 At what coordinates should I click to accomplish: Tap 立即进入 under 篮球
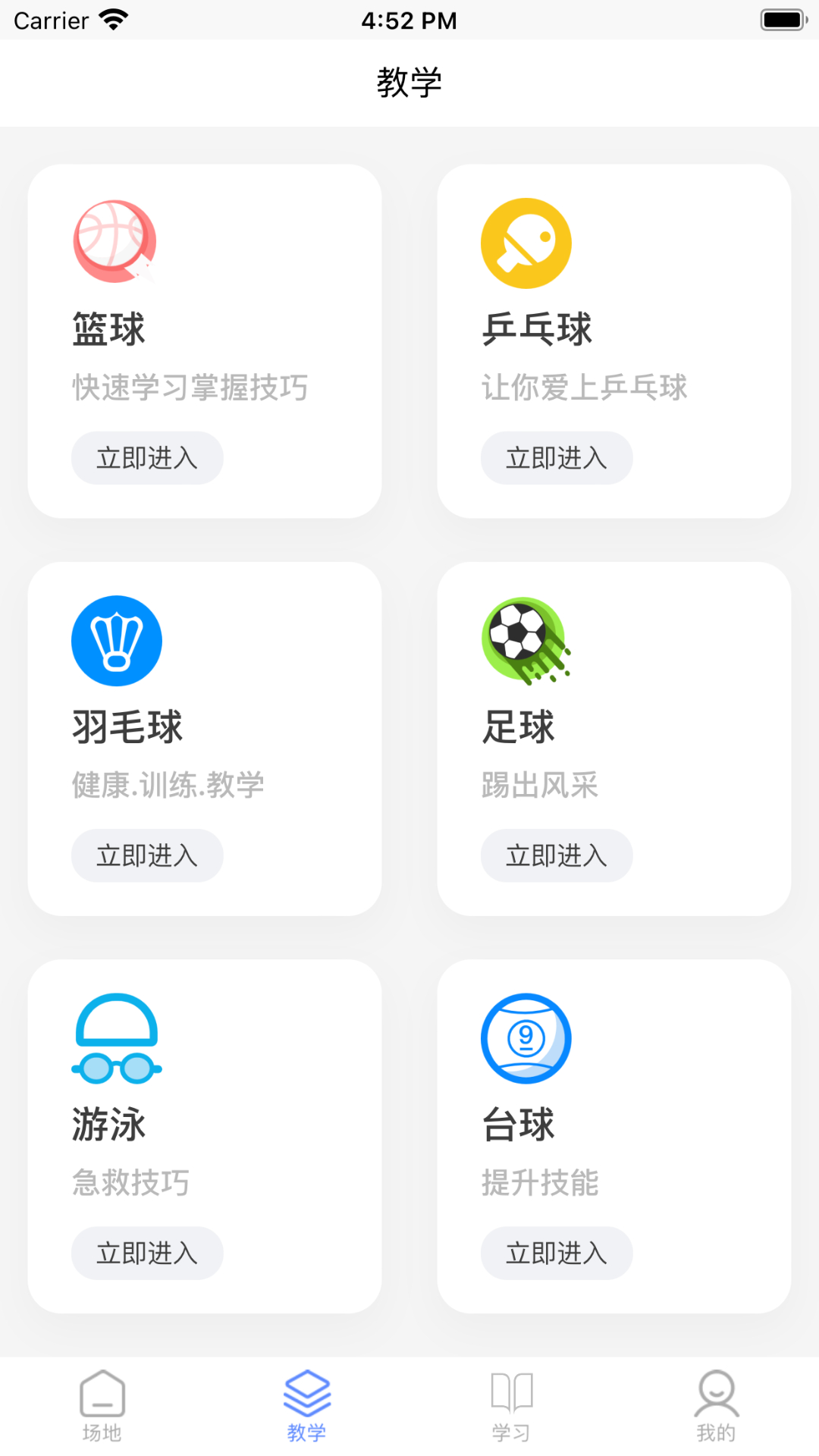147,458
